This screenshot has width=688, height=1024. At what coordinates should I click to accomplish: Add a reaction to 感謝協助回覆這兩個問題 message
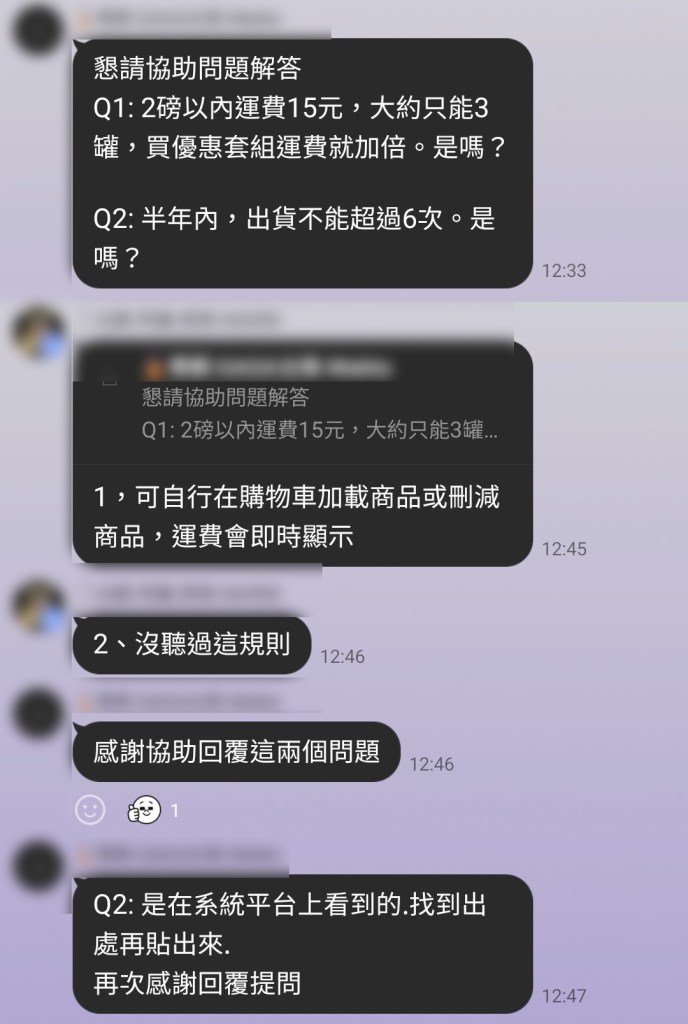point(90,810)
